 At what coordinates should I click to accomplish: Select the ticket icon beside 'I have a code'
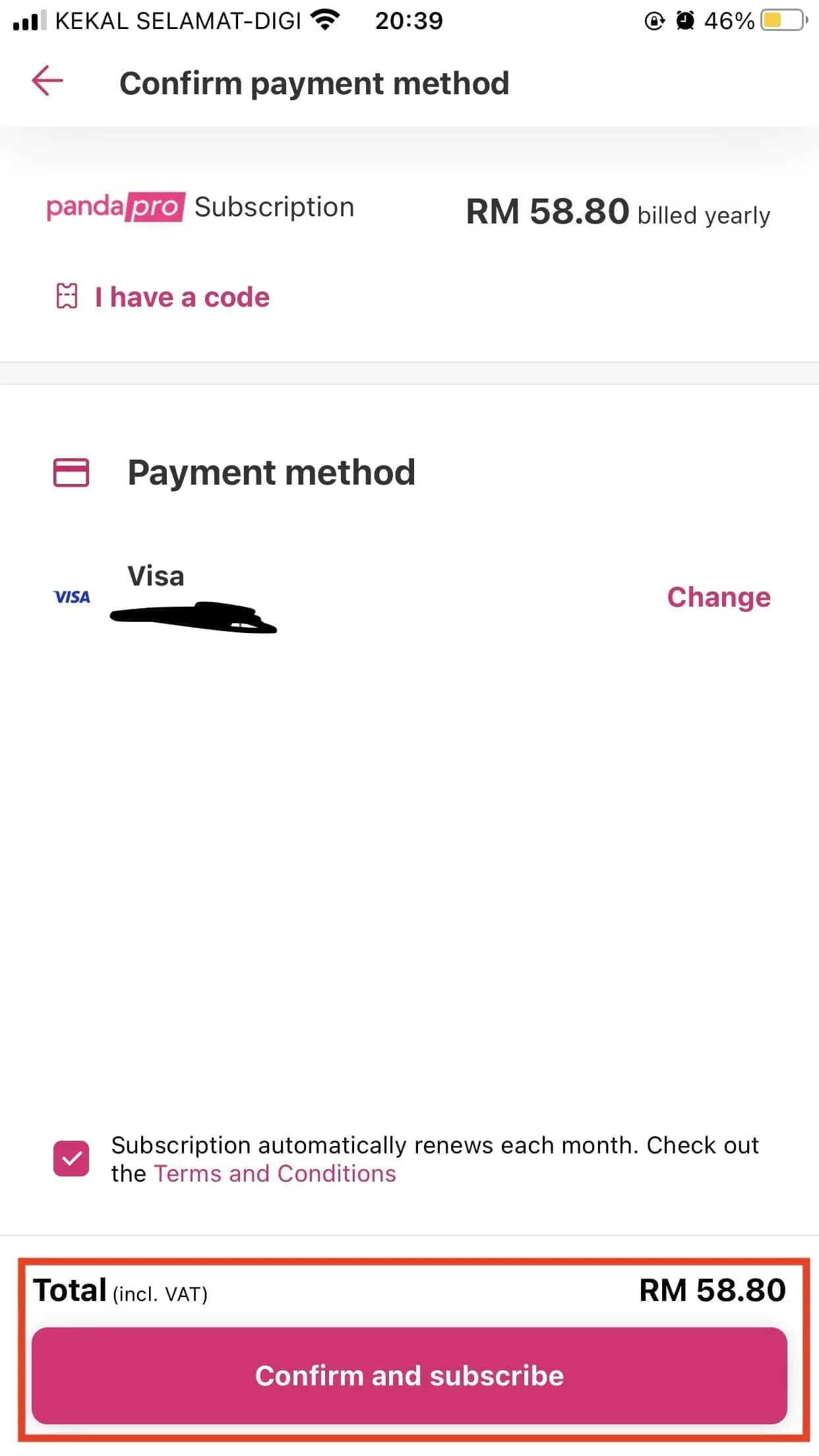tap(68, 297)
